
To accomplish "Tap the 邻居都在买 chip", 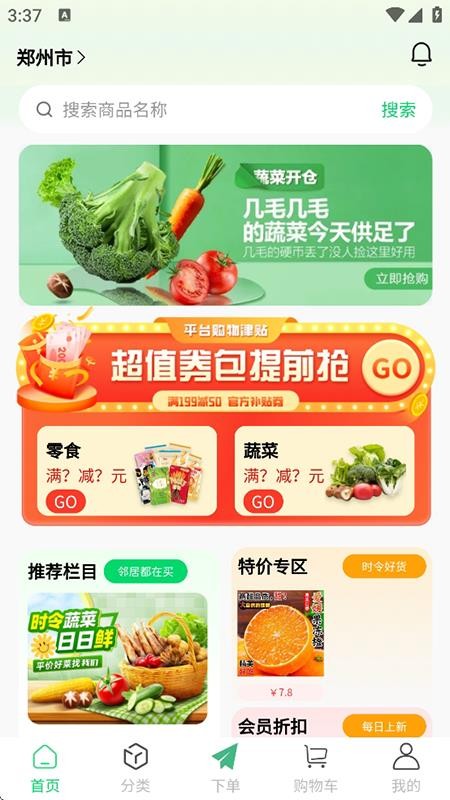I will click(x=145, y=571).
